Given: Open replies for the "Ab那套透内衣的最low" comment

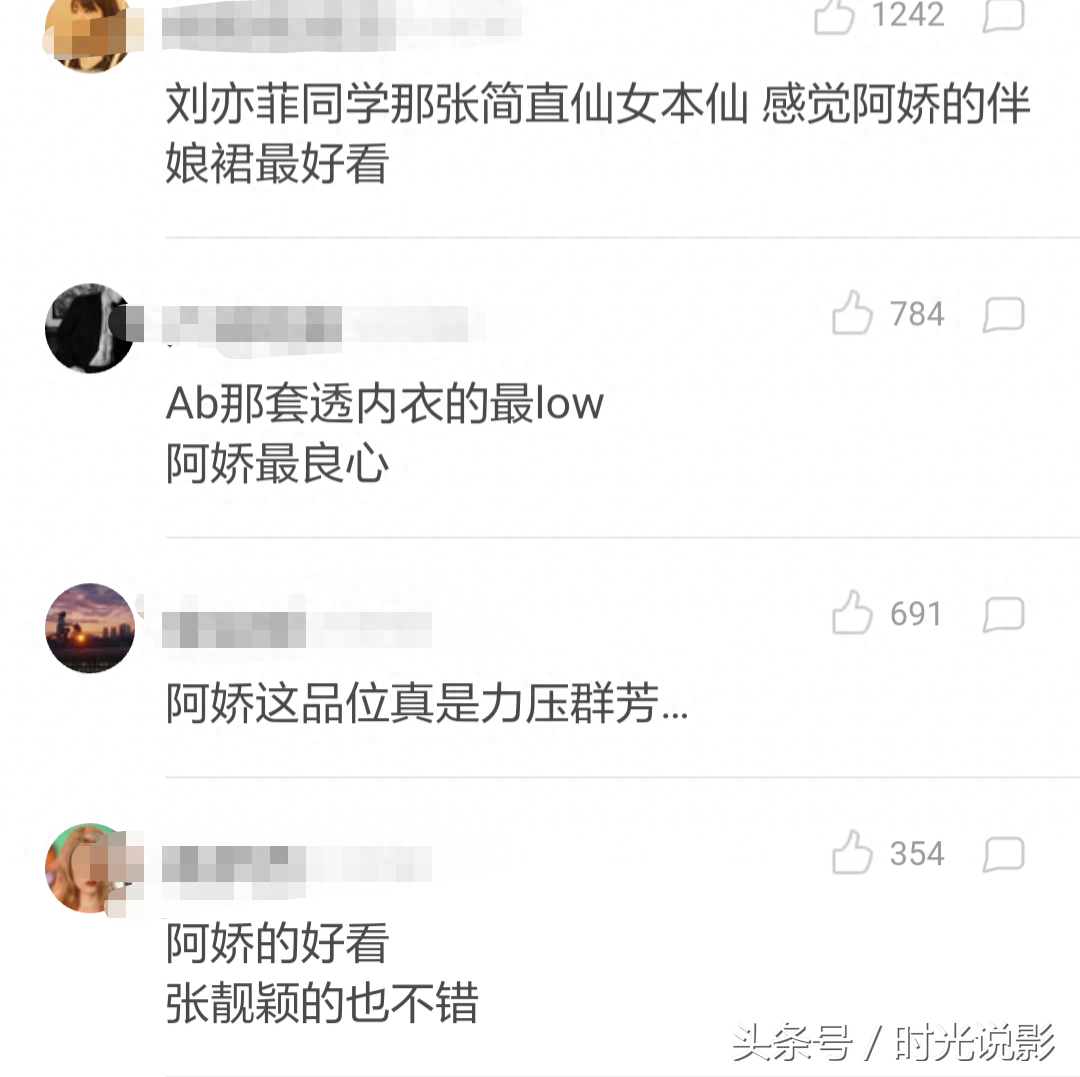Looking at the screenshot, I should click(1003, 314).
